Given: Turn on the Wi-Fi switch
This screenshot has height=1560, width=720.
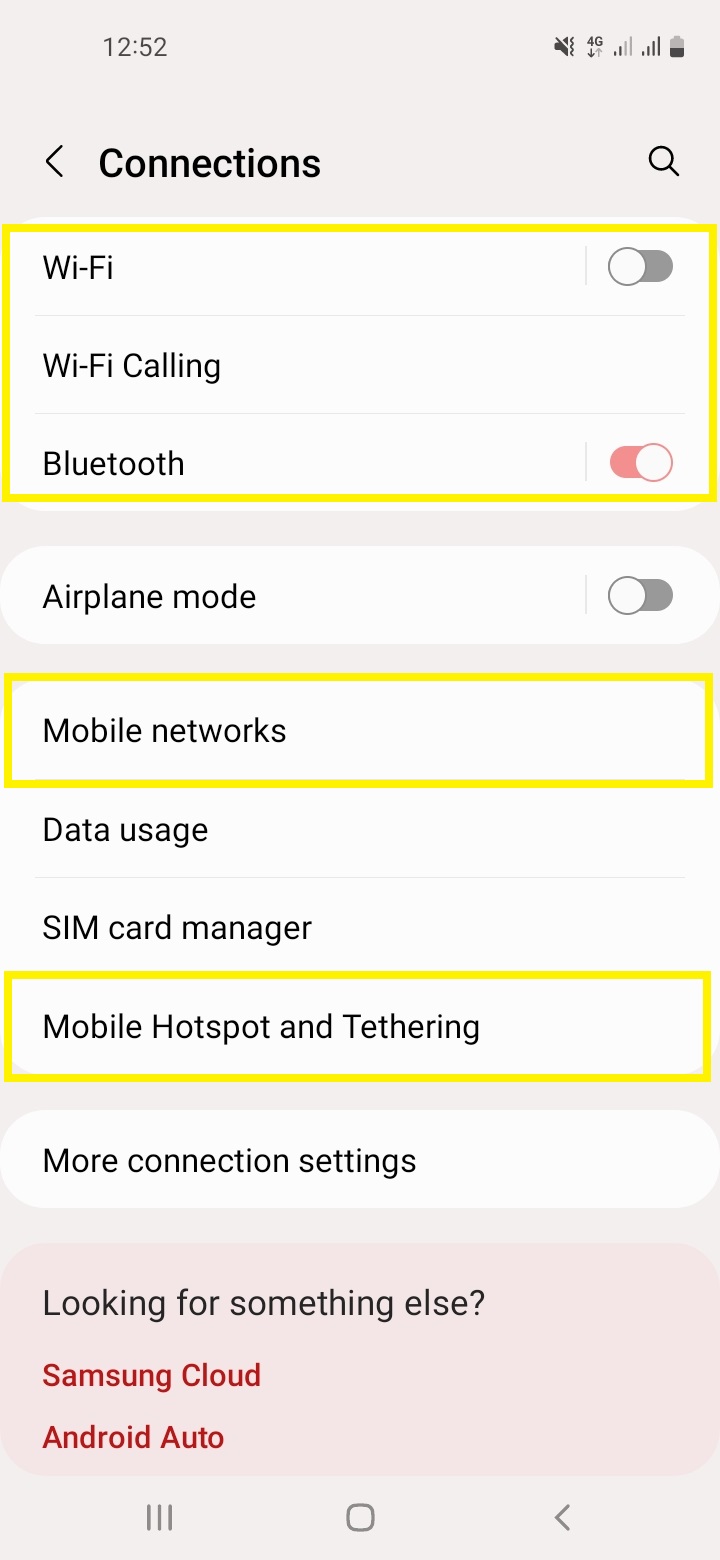Looking at the screenshot, I should 640,267.
